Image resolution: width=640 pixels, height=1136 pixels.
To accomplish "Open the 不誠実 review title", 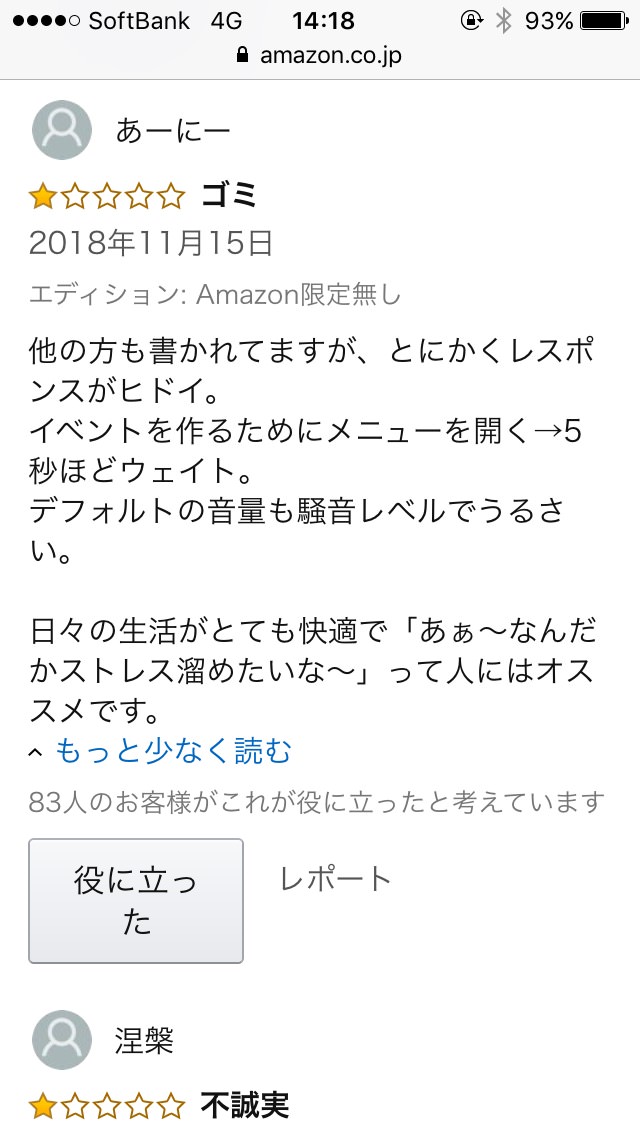I will coord(245,1106).
